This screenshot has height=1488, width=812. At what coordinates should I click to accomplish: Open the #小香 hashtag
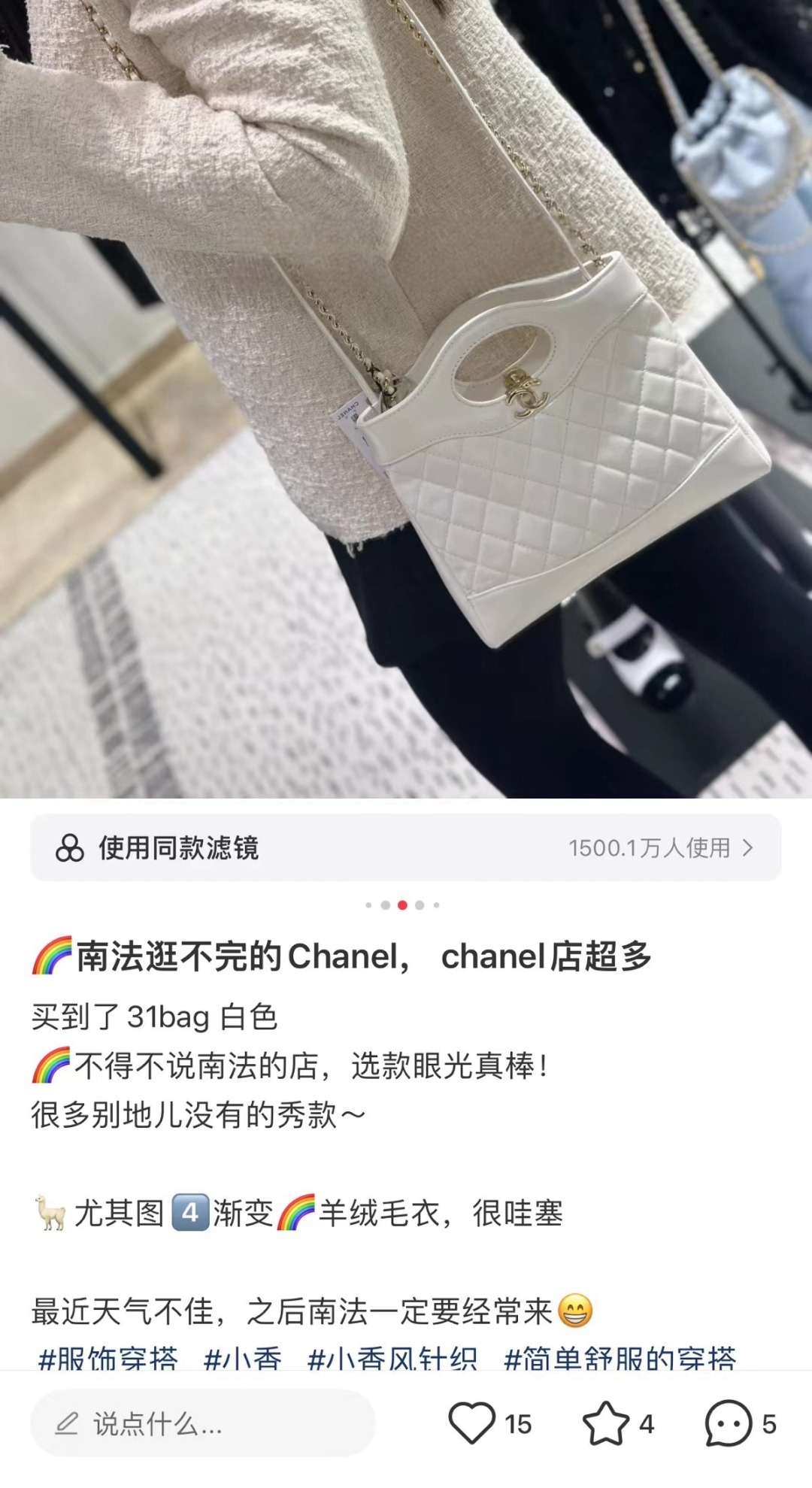click(x=242, y=1358)
